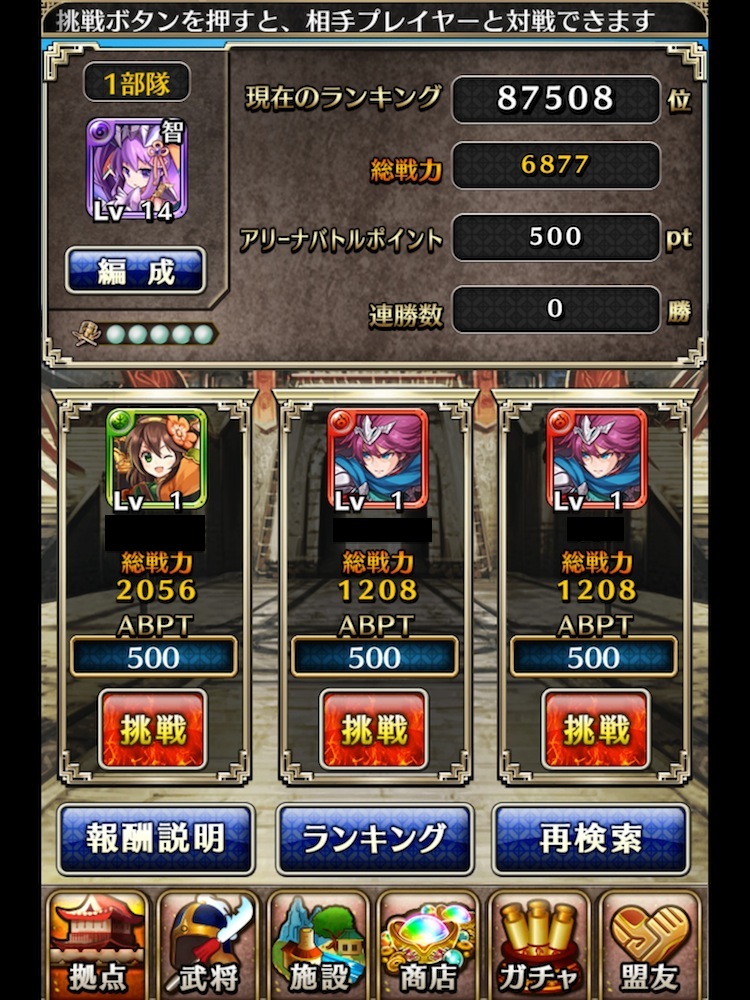Switch to the 武将 generals tab
The image size is (750, 1000).
[x=208, y=945]
